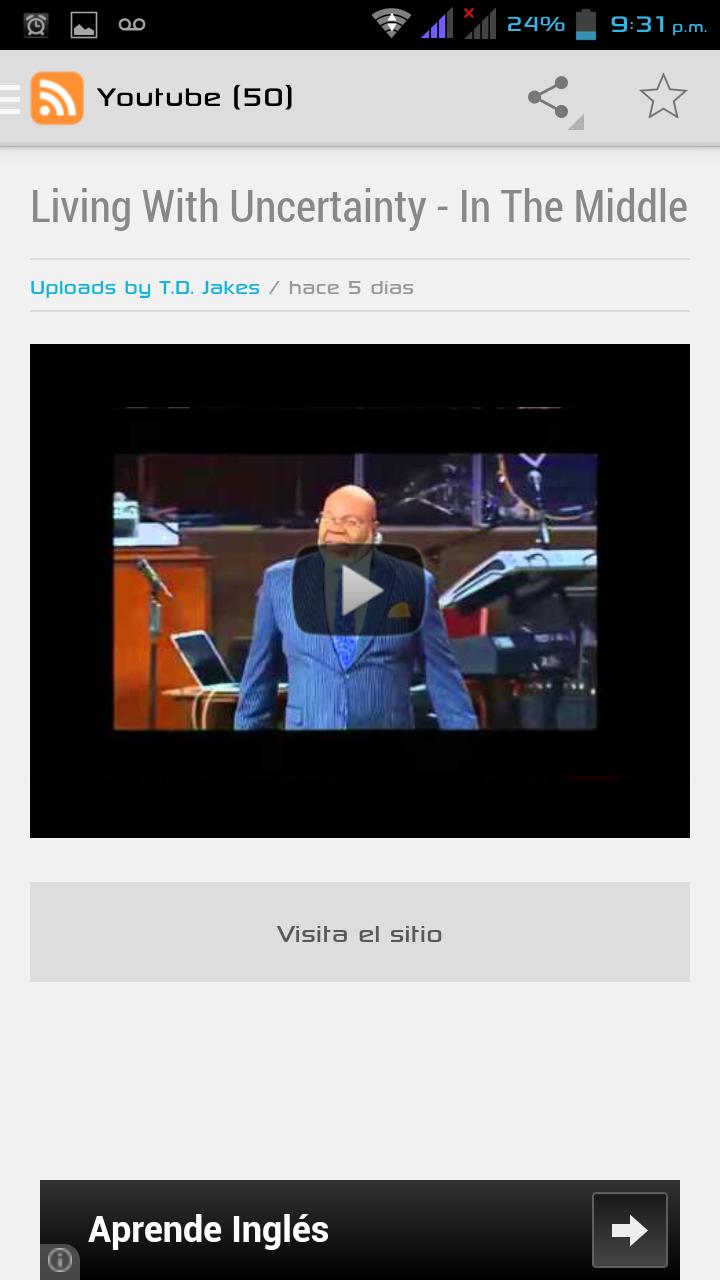The height and width of the screenshot is (1280, 720).
Task: Open the Uploads by T.D. Jakes link
Action: click(x=145, y=288)
